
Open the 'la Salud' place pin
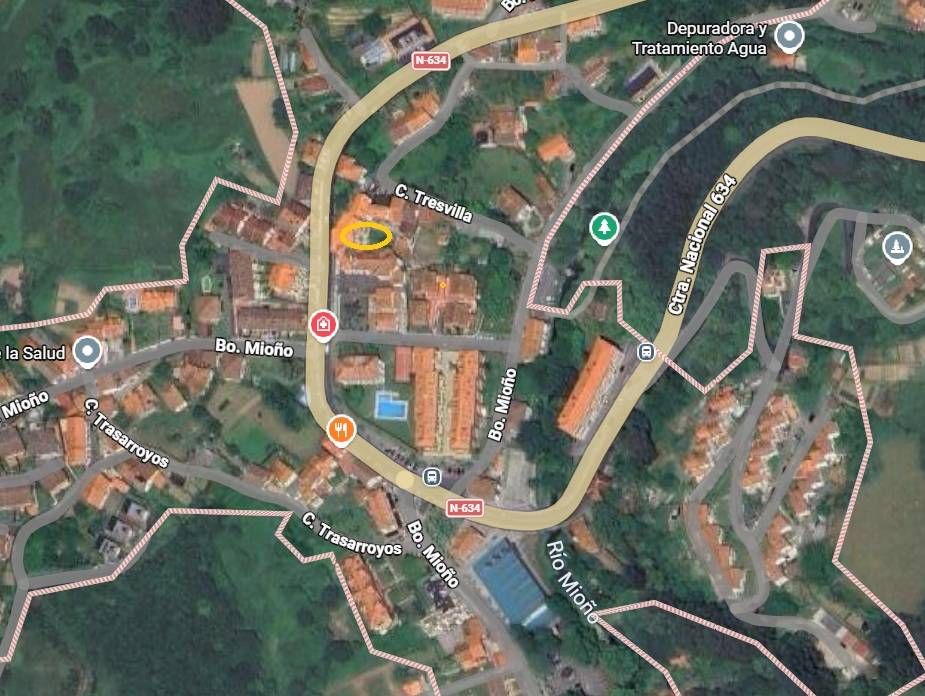tap(89, 352)
